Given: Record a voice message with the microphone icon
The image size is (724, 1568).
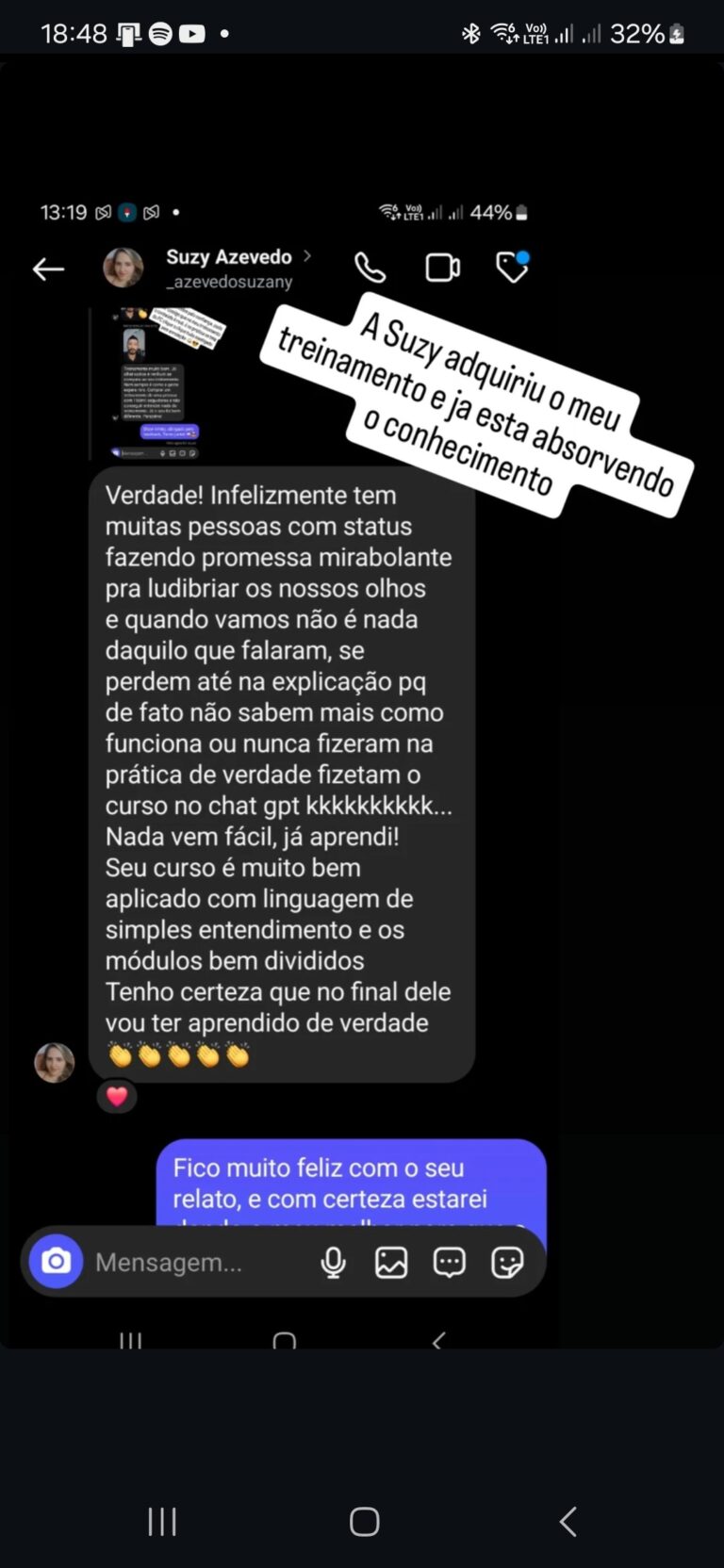Looking at the screenshot, I should 333,1261.
